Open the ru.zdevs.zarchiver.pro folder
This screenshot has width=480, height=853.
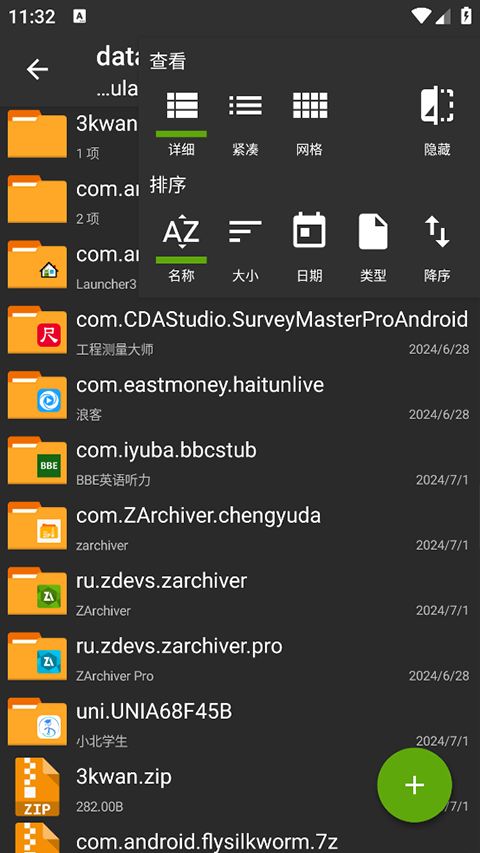click(x=240, y=657)
